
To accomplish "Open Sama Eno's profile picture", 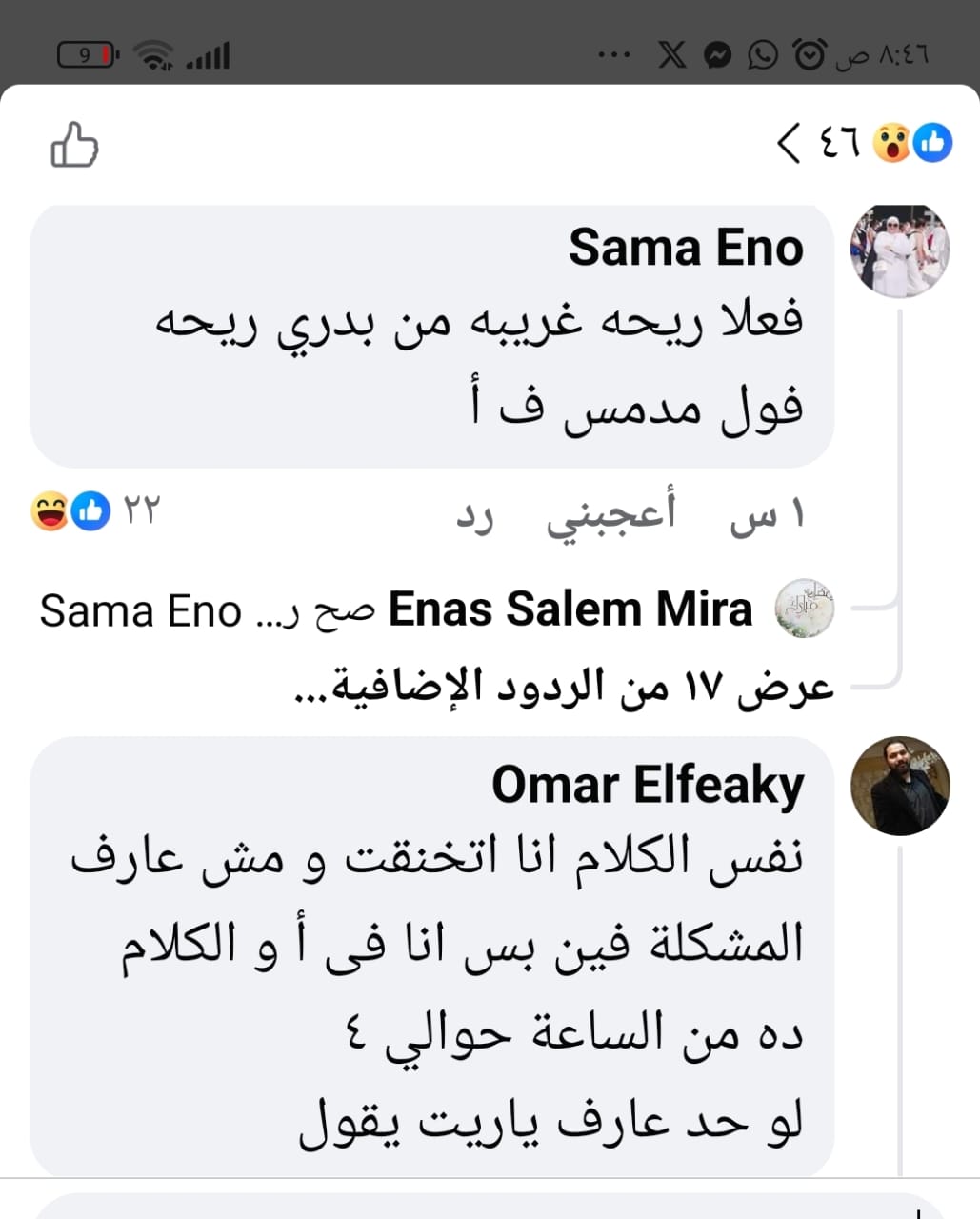I will (899, 250).
